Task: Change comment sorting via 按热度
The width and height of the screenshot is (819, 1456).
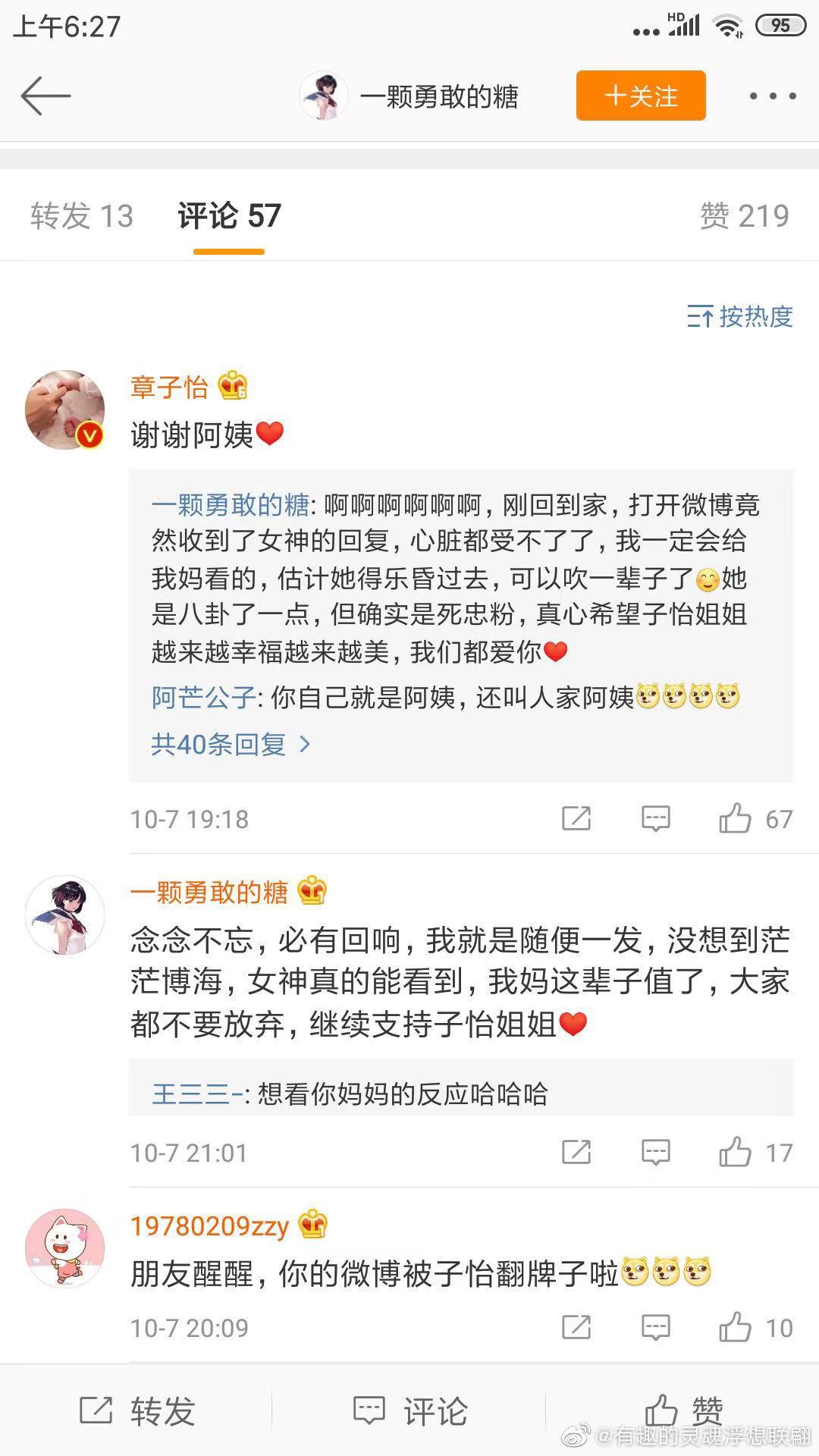Action: [x=740, y=316]
